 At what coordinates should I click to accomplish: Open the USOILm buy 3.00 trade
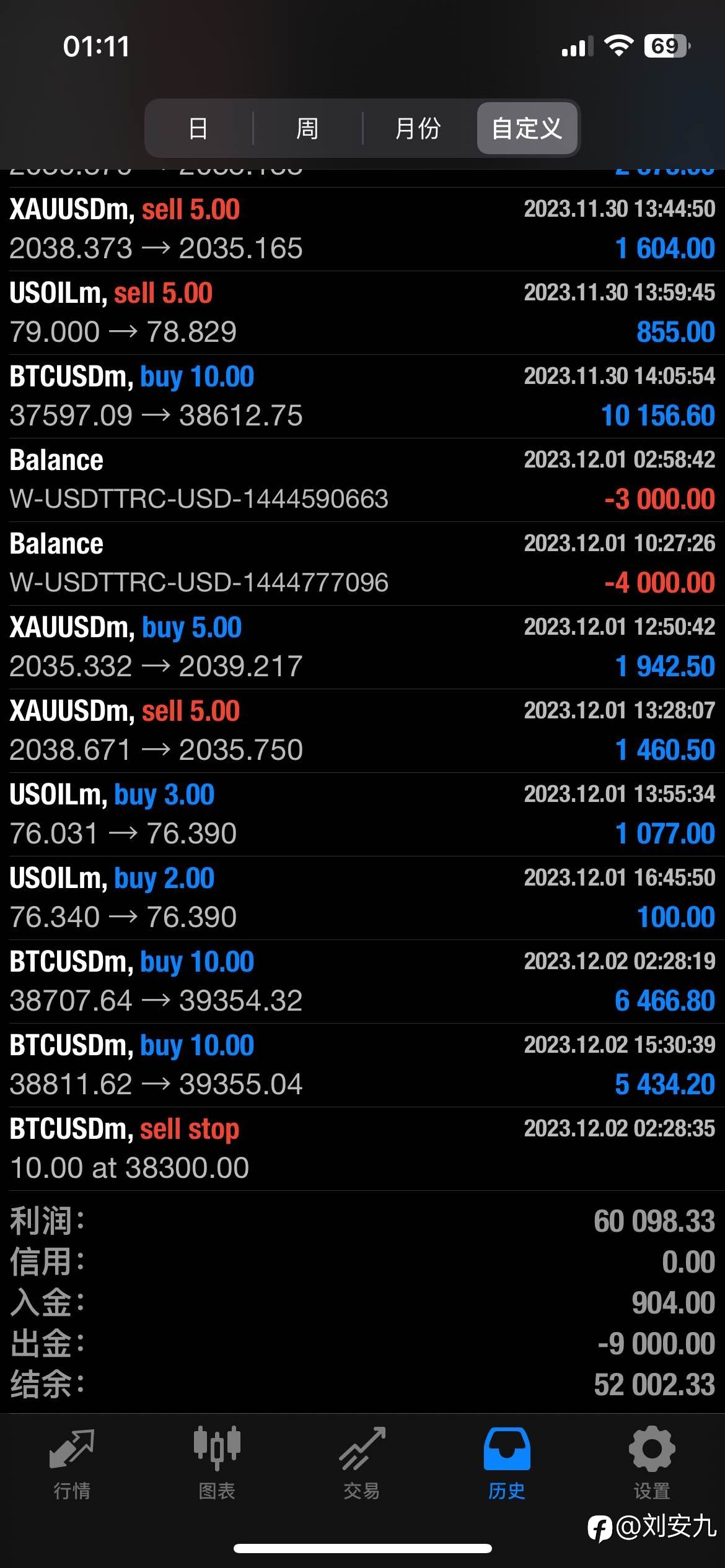[x=362, y=814]
